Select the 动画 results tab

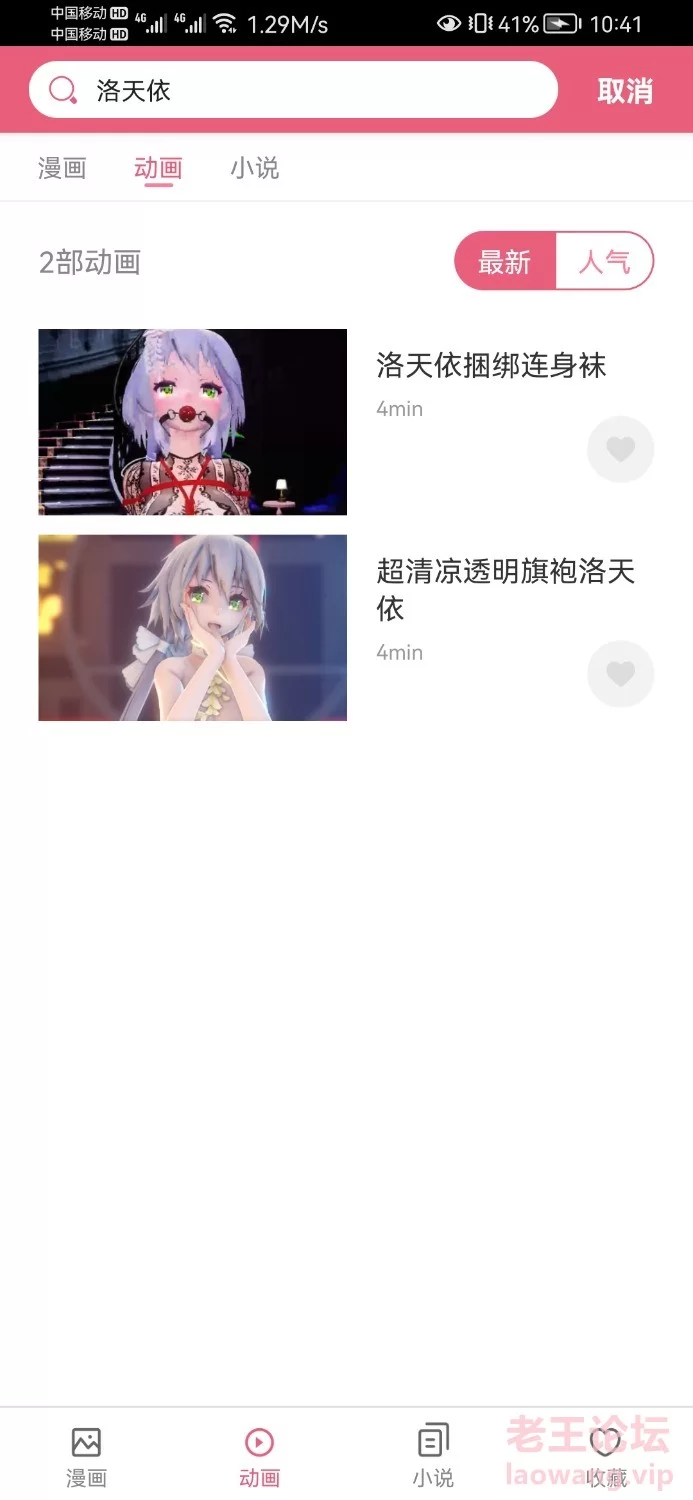(x=158, y=168)
